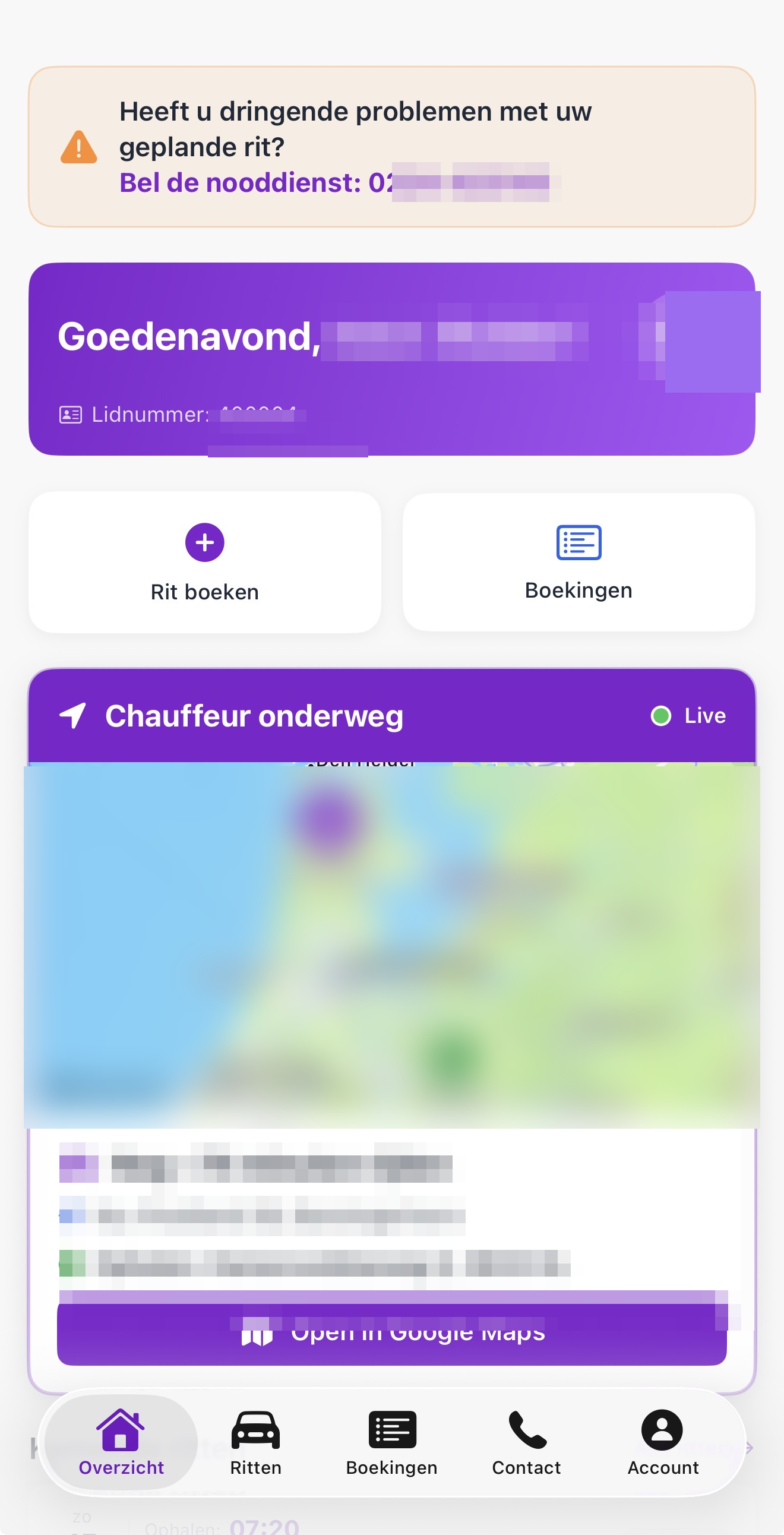Tap the map icon inside the Google Maps button
Screen dimensions: 784x1535
(x=257, y=1334)
